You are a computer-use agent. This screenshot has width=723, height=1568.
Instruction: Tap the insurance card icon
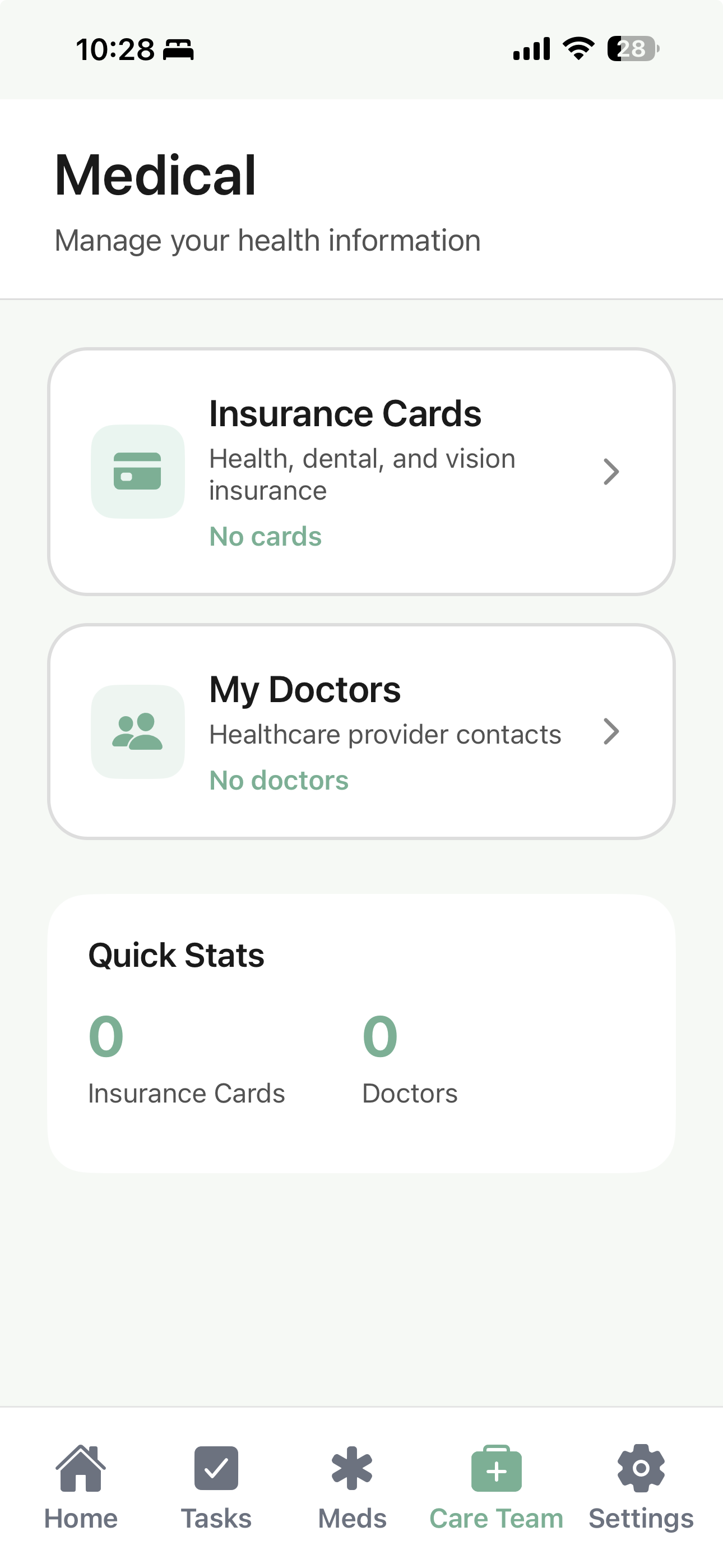tap(137, 472)
